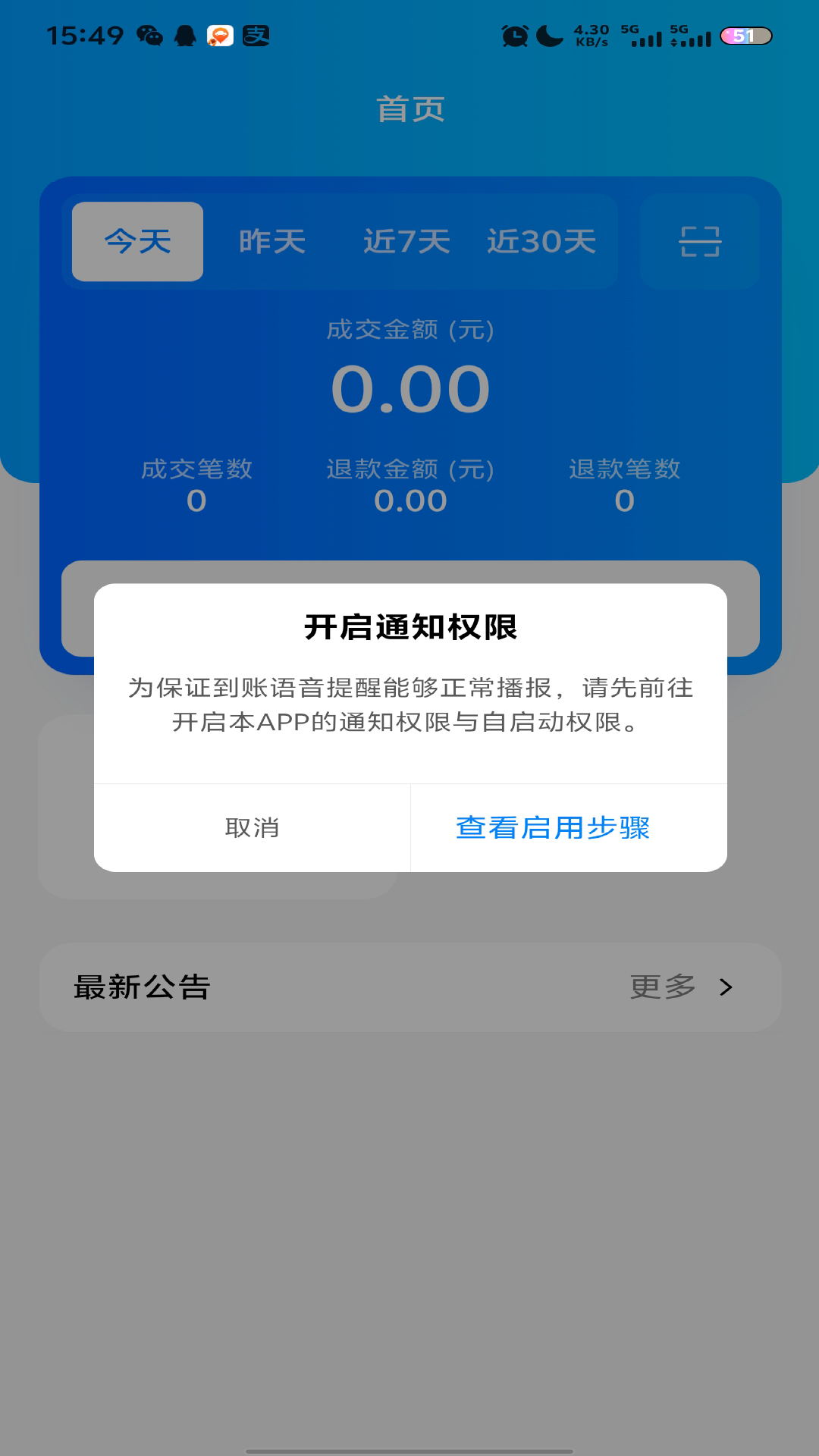
Task: Open 查看启用步骤 in the dialog
Action: [x=553, y=827]
